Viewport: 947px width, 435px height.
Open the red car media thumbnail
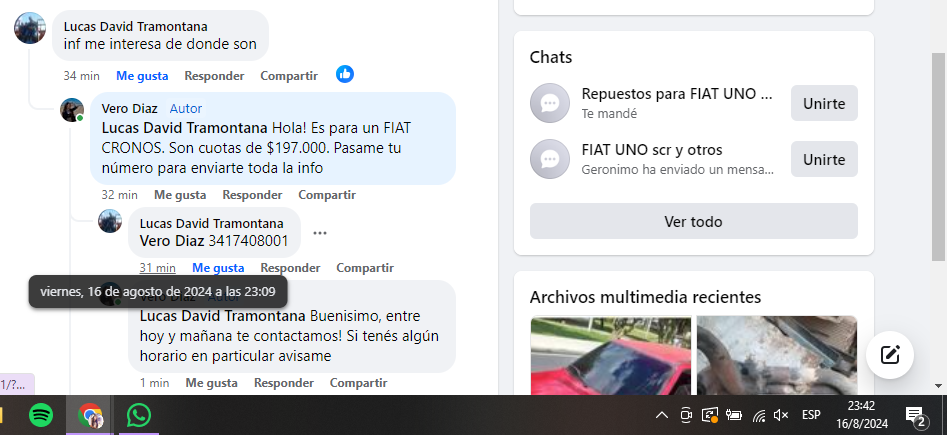click(x=610, y=355)
